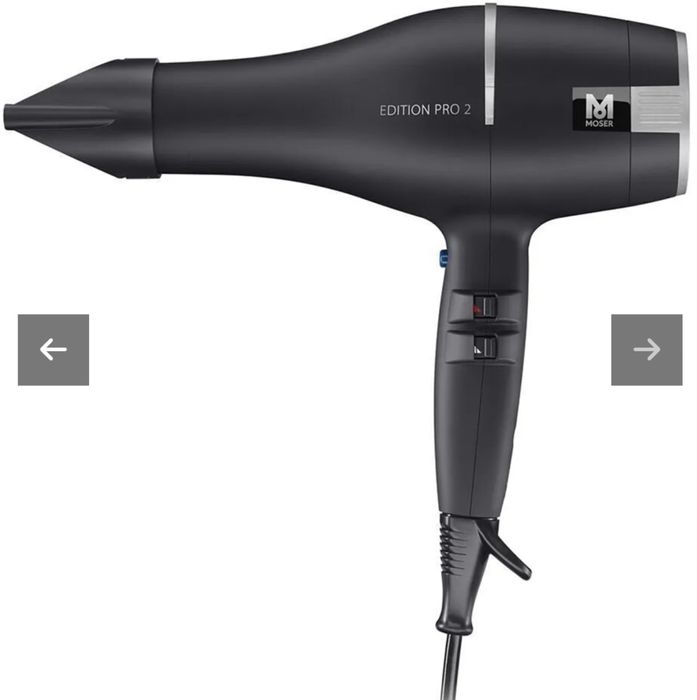Show the next product image

[646, 350]
